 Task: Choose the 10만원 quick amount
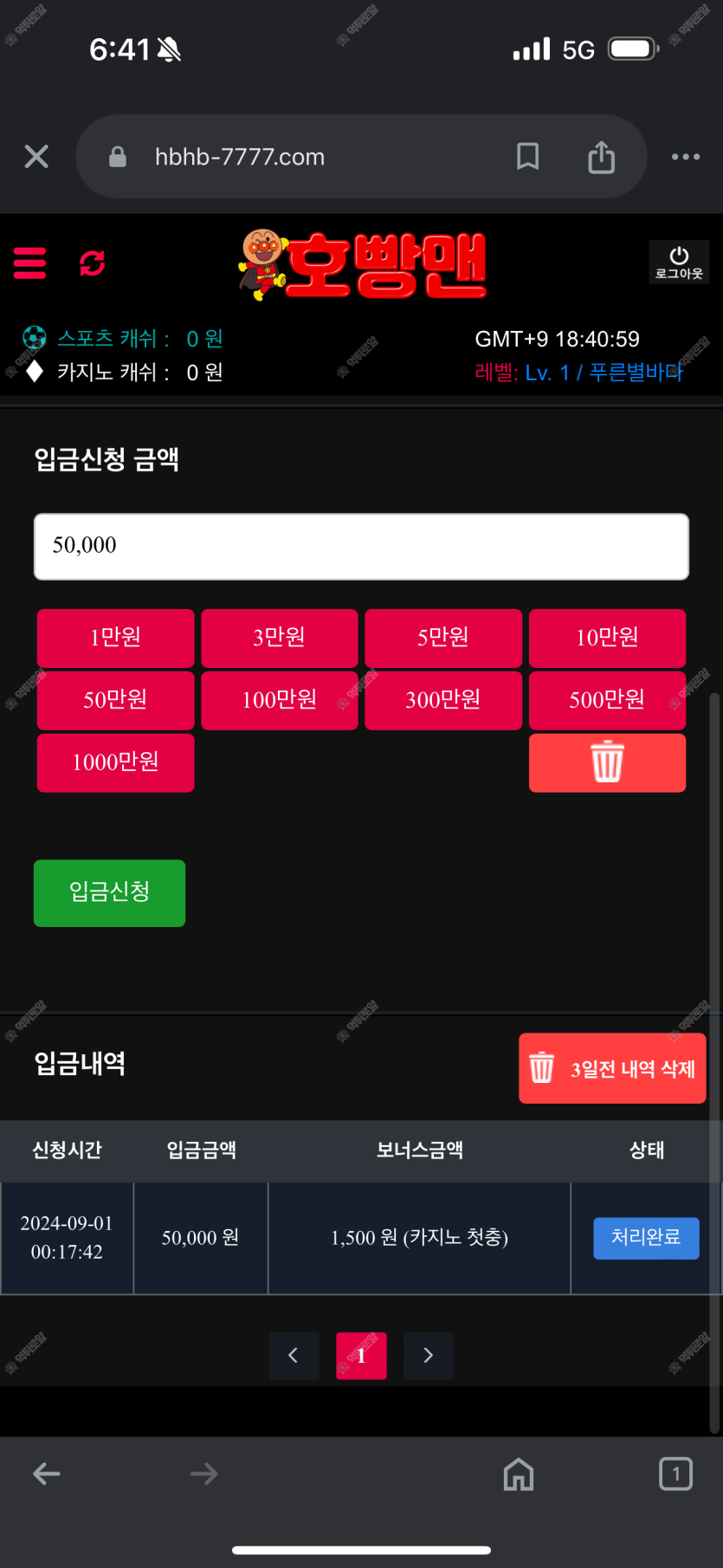point(607,638)
